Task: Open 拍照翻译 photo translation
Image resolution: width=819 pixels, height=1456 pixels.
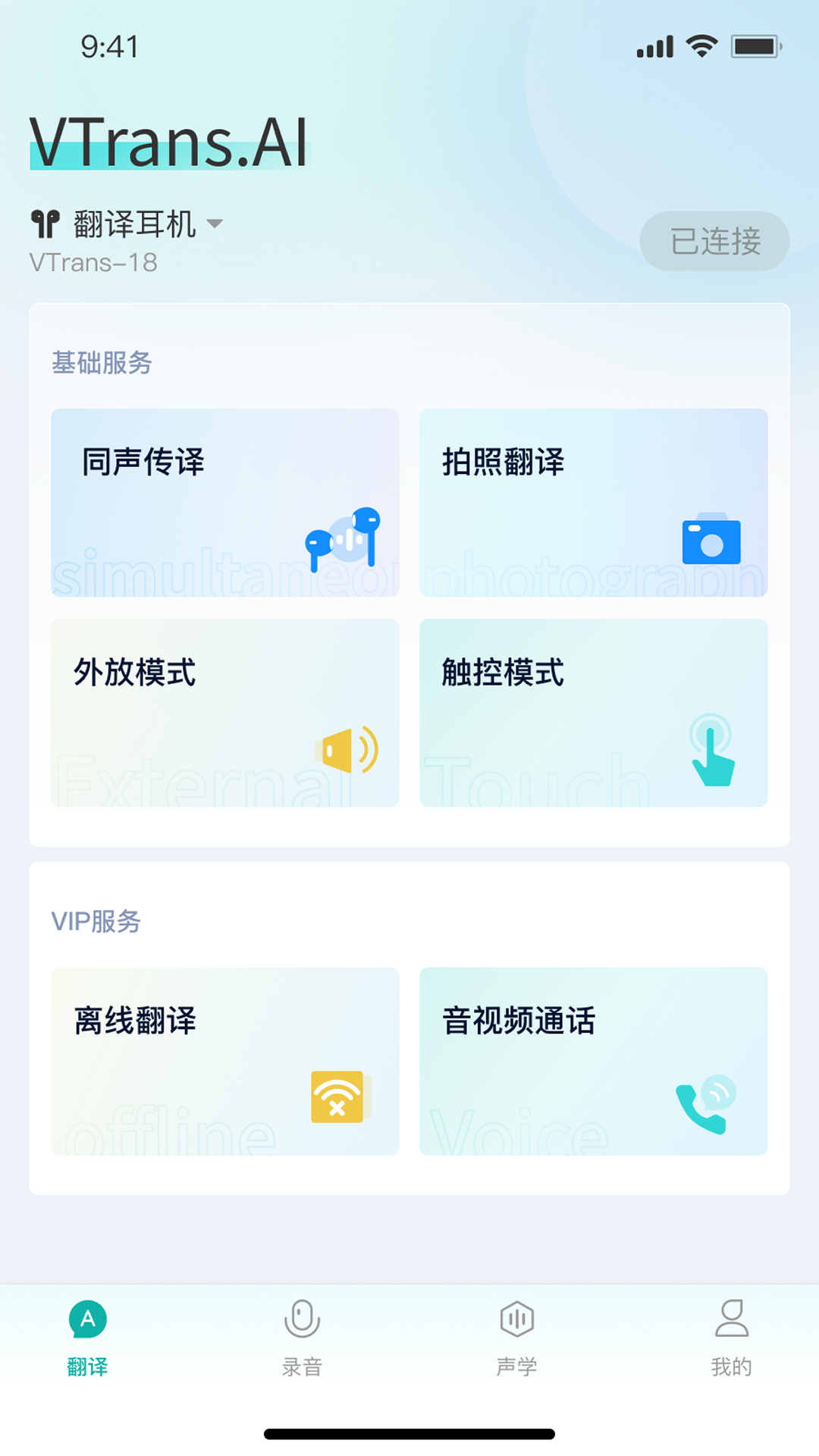Action: (593, 503)
